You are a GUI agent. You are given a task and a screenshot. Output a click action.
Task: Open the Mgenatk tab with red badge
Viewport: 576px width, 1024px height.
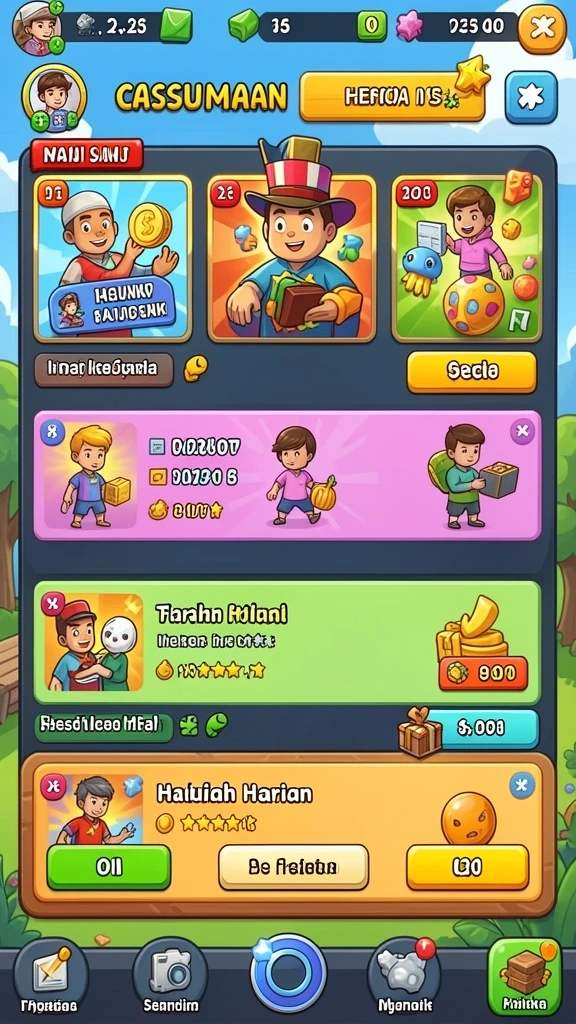point(405,976)
